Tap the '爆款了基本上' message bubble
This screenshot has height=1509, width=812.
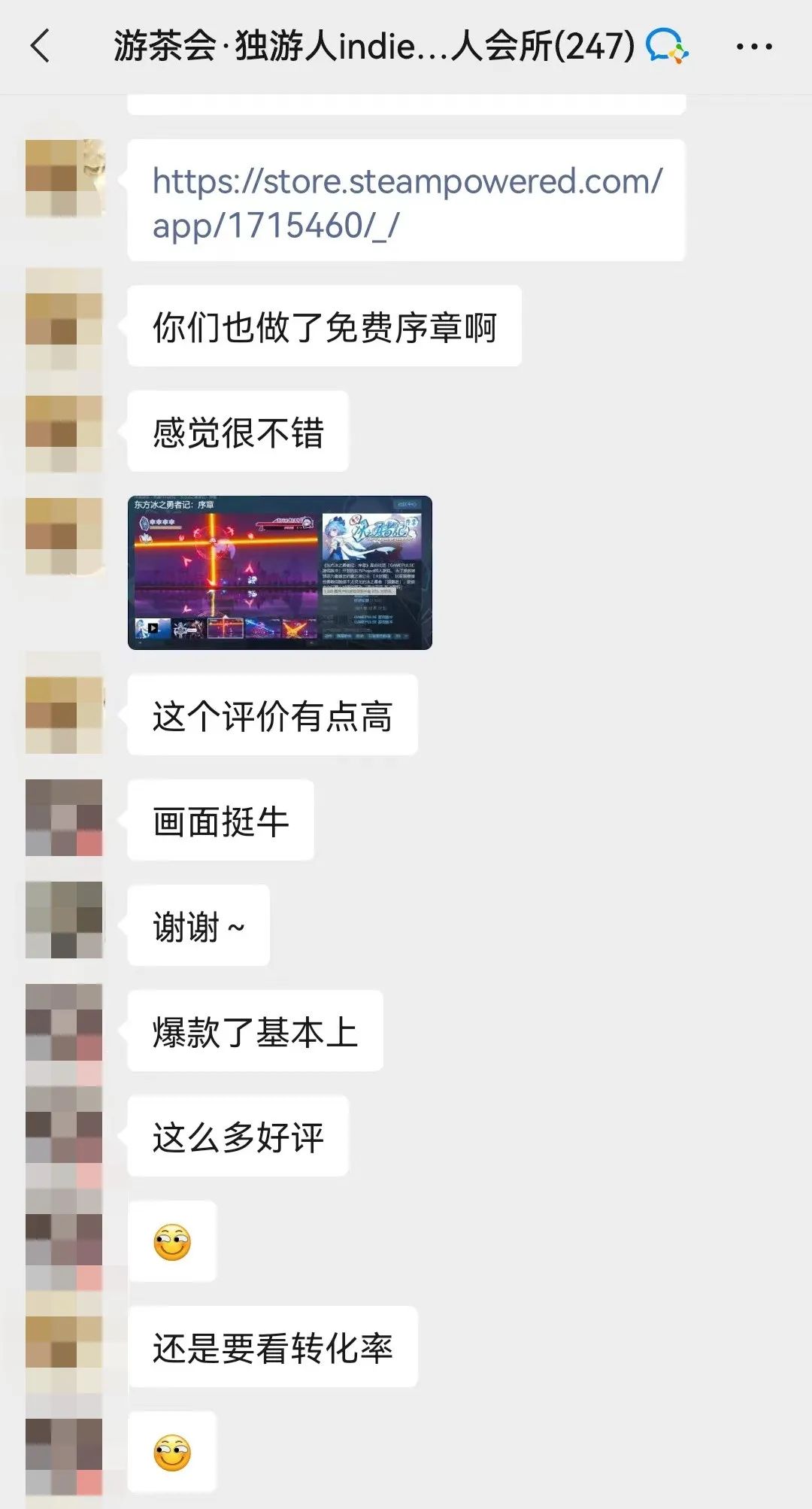254,1031
